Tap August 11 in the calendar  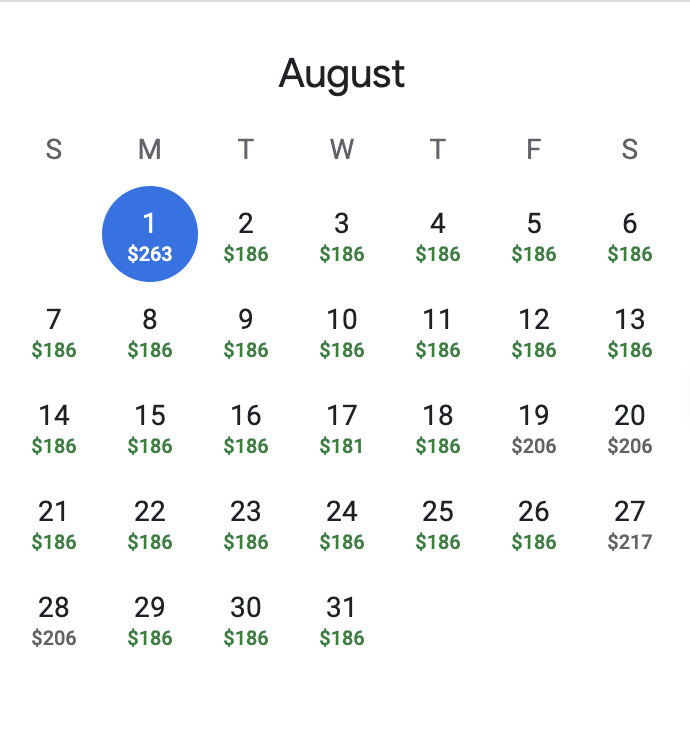coord(438,331)
